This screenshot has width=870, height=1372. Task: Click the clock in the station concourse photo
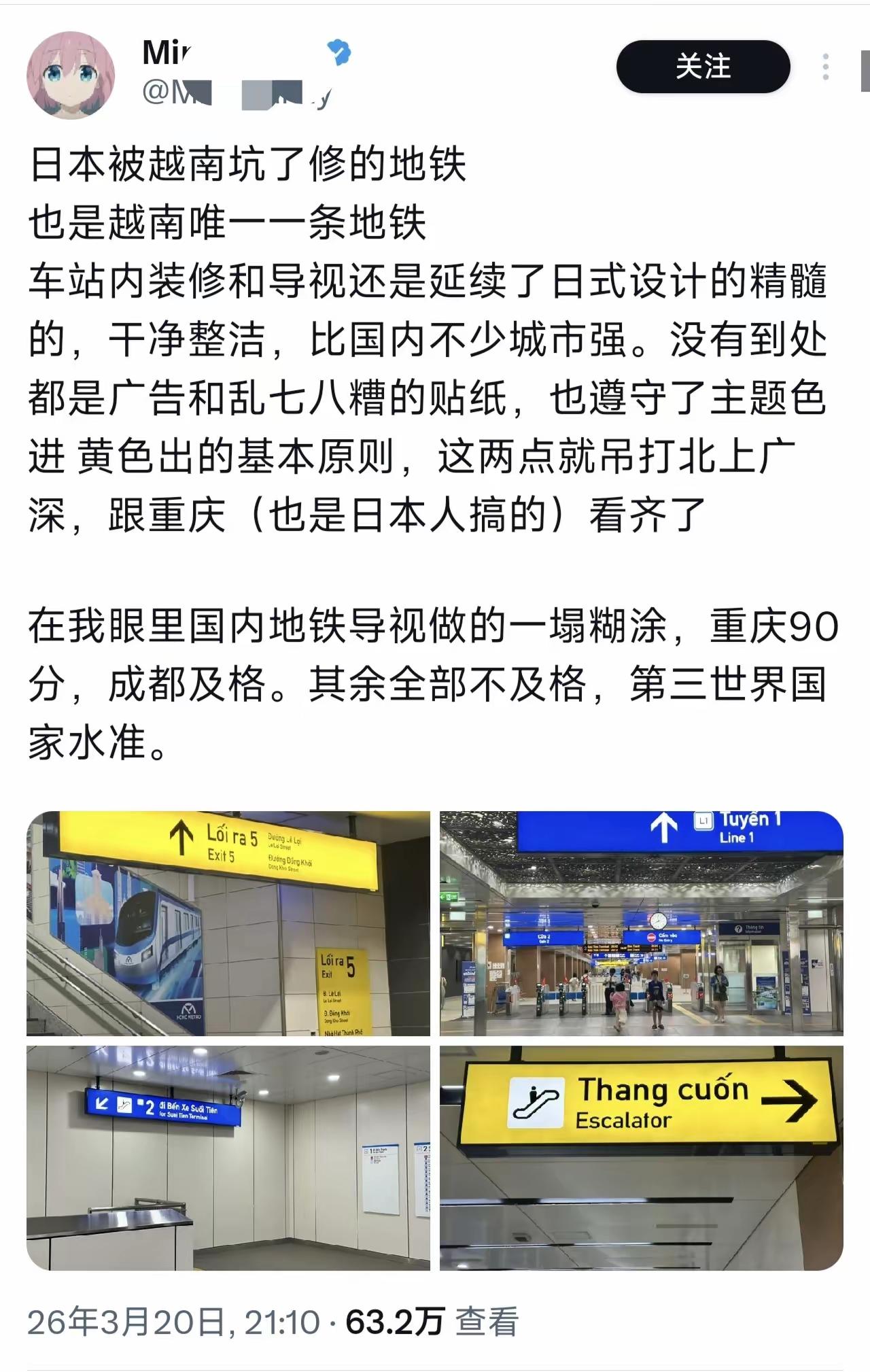657,919
